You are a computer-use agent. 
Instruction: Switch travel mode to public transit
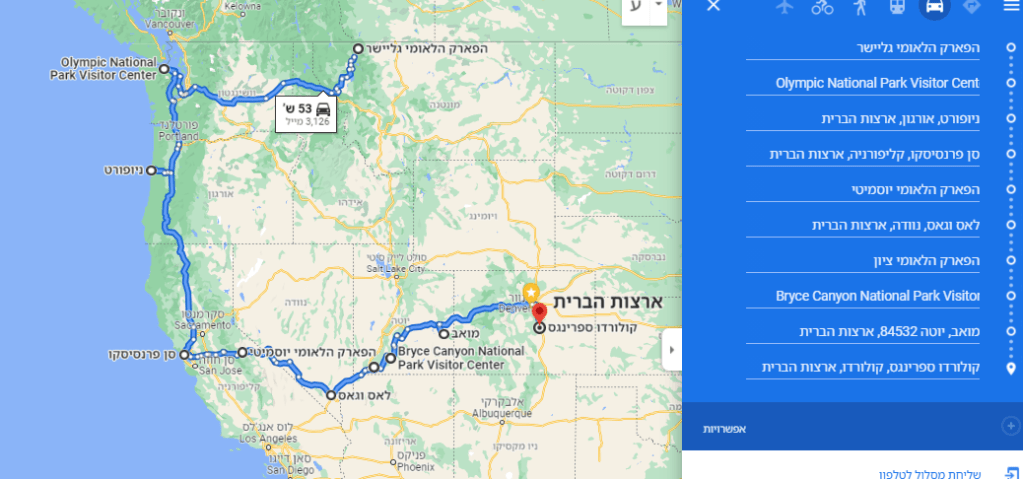pyautogui.click(x=897, y=7)
